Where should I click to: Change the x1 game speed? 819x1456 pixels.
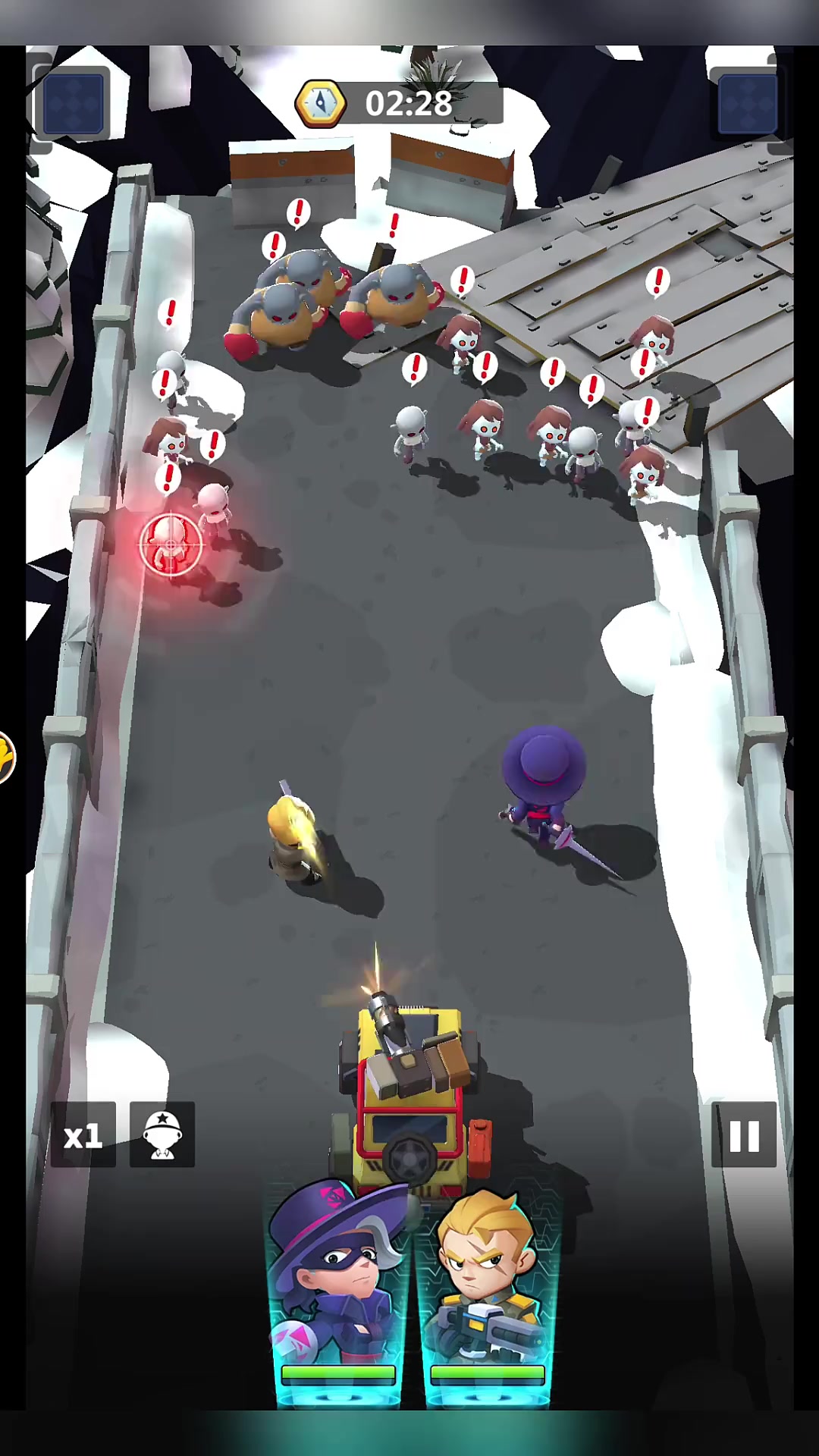point(83,1134)
